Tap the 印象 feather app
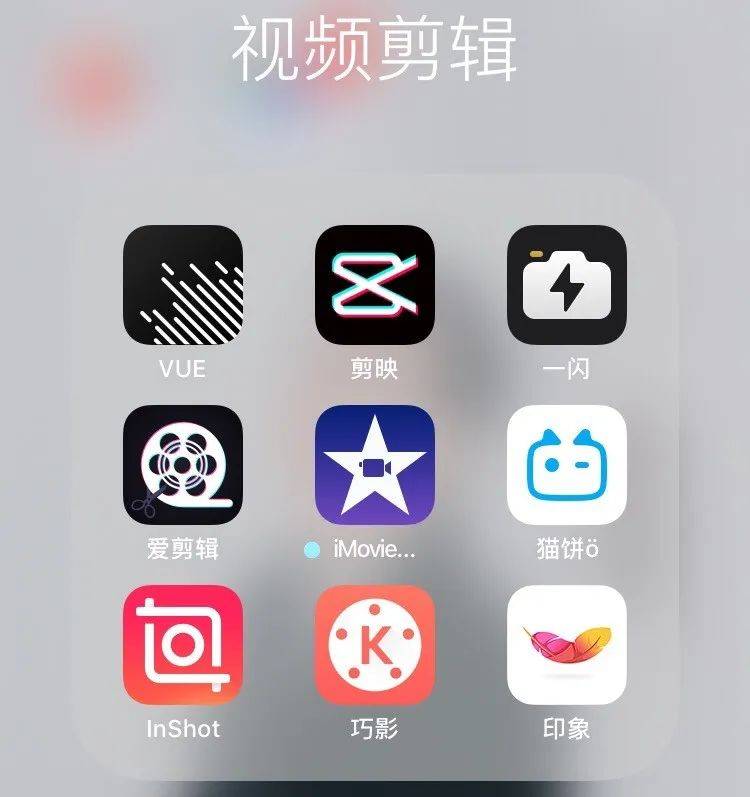The height and width of the screenshot is (797, 750). [566, 645]
